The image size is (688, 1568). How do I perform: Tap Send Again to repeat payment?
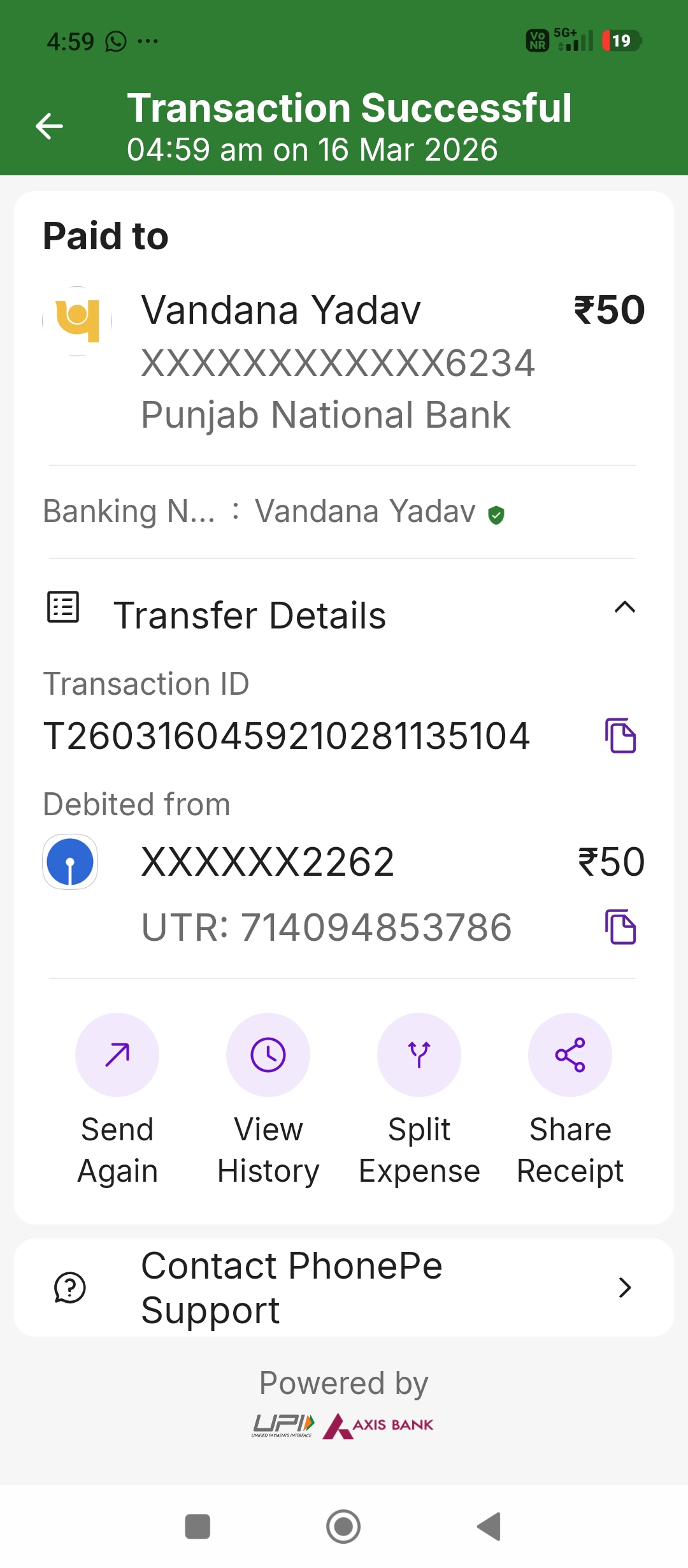pyautogui.click(x=117, y=1055)
